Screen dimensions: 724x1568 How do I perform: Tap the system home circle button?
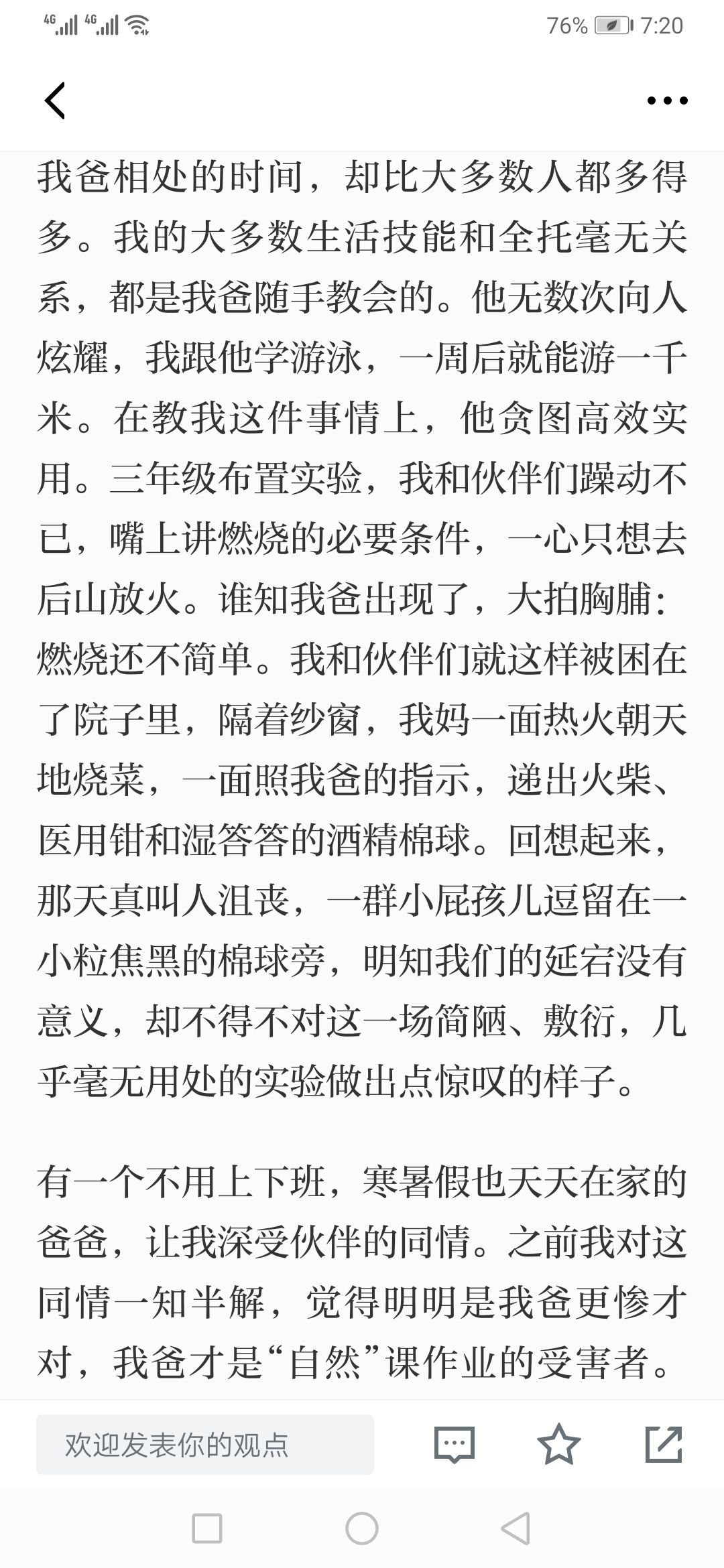pyautogui.click(x=362, y=1528)
